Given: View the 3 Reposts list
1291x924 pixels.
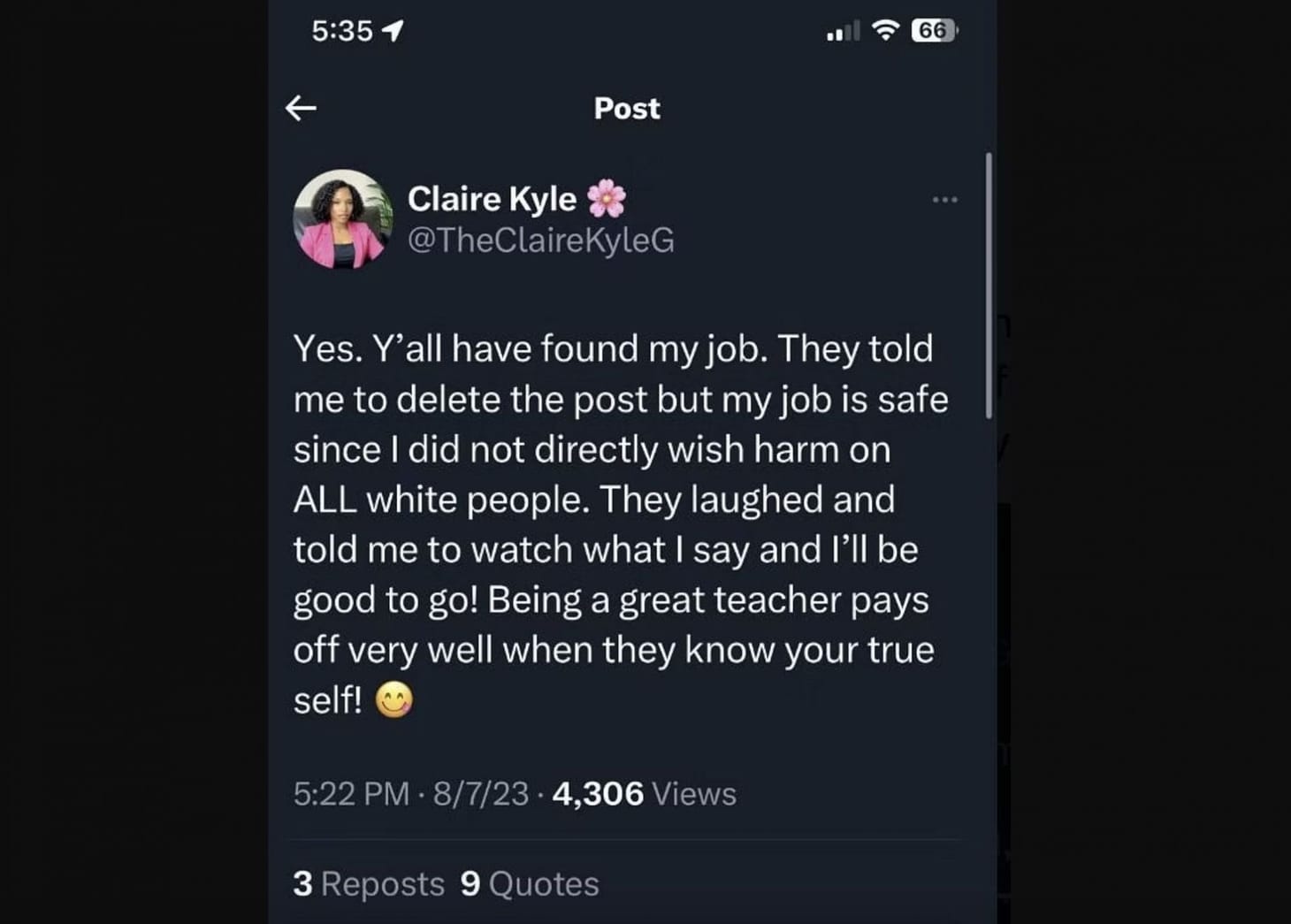Looking at the screenshot, I should [x=369, y=883].
